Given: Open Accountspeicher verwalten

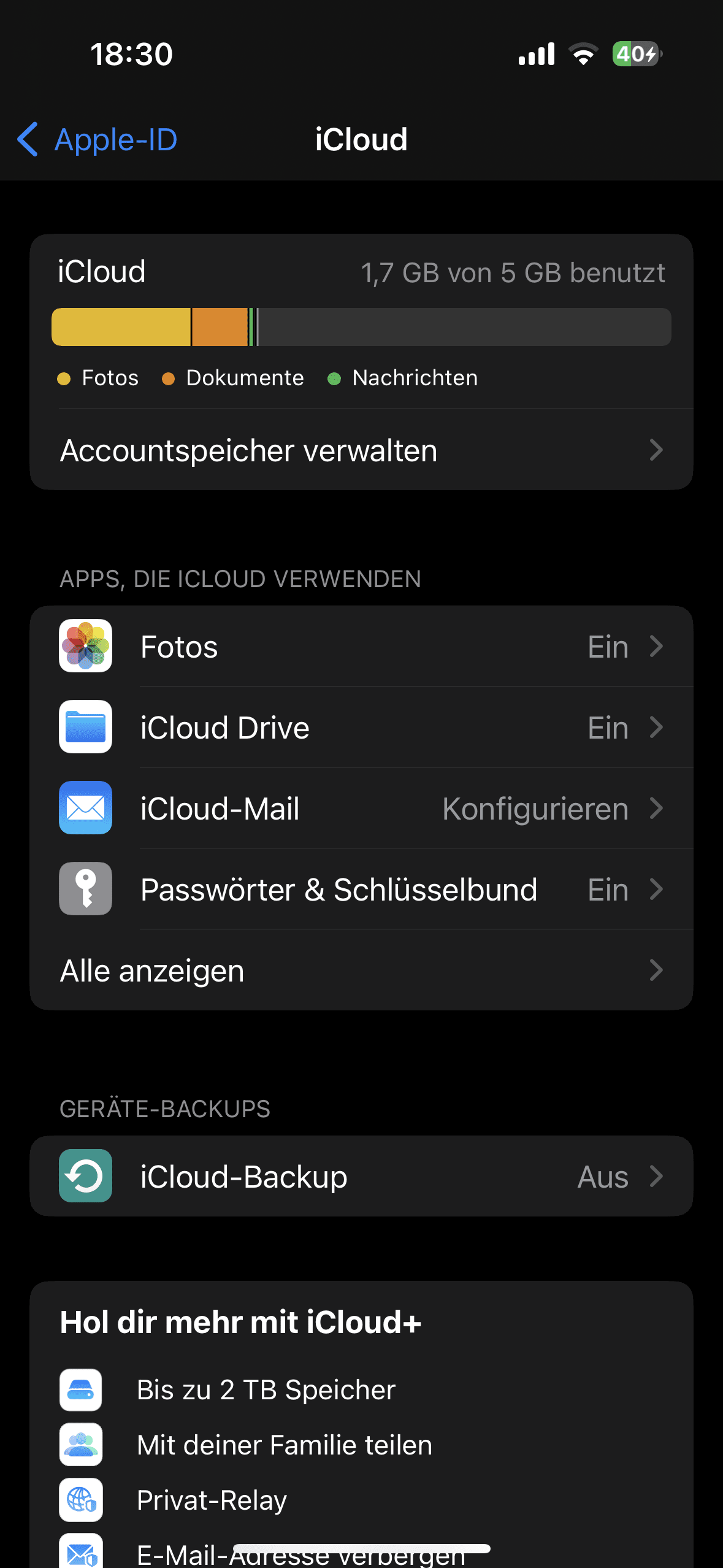Looking at the screenshot, I should click(x=361, y=450).
